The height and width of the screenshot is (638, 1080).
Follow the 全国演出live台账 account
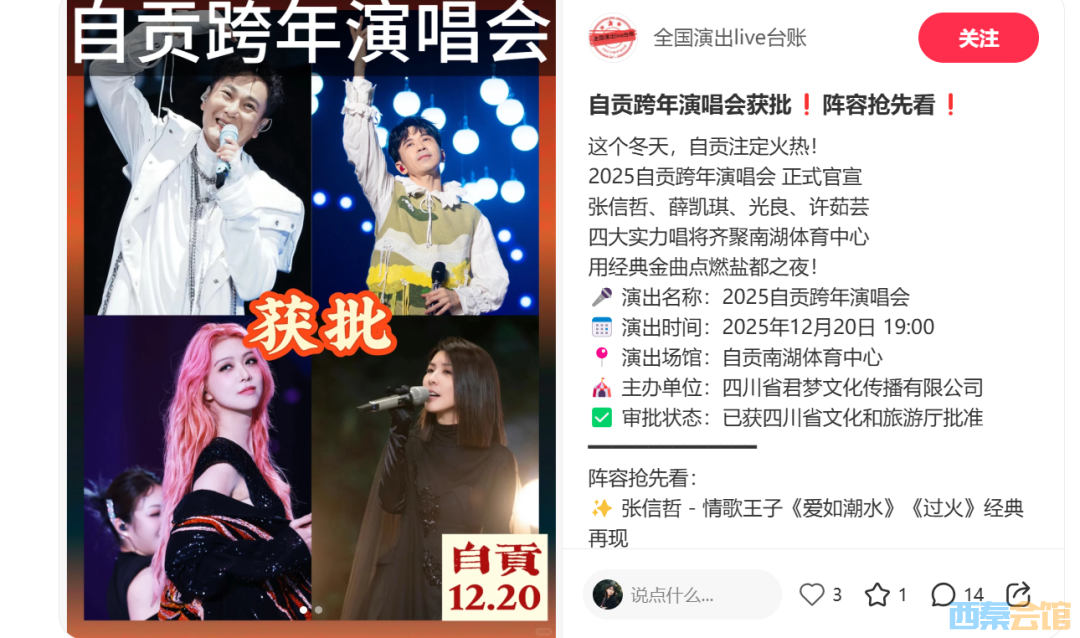coord(977,38)
